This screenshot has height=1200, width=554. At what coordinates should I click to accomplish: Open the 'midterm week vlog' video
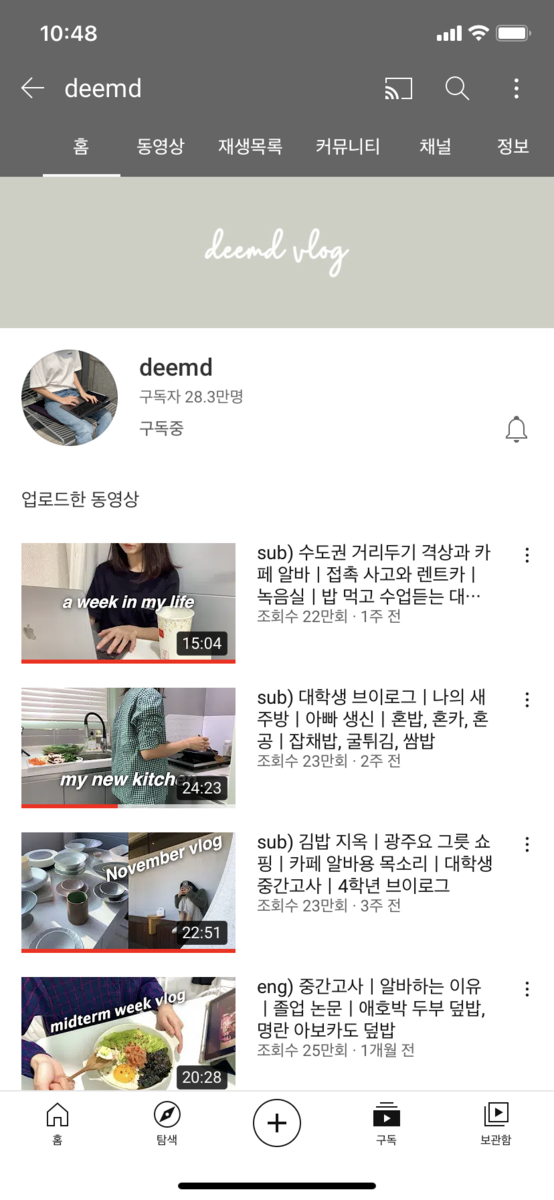pos(128,1034)
